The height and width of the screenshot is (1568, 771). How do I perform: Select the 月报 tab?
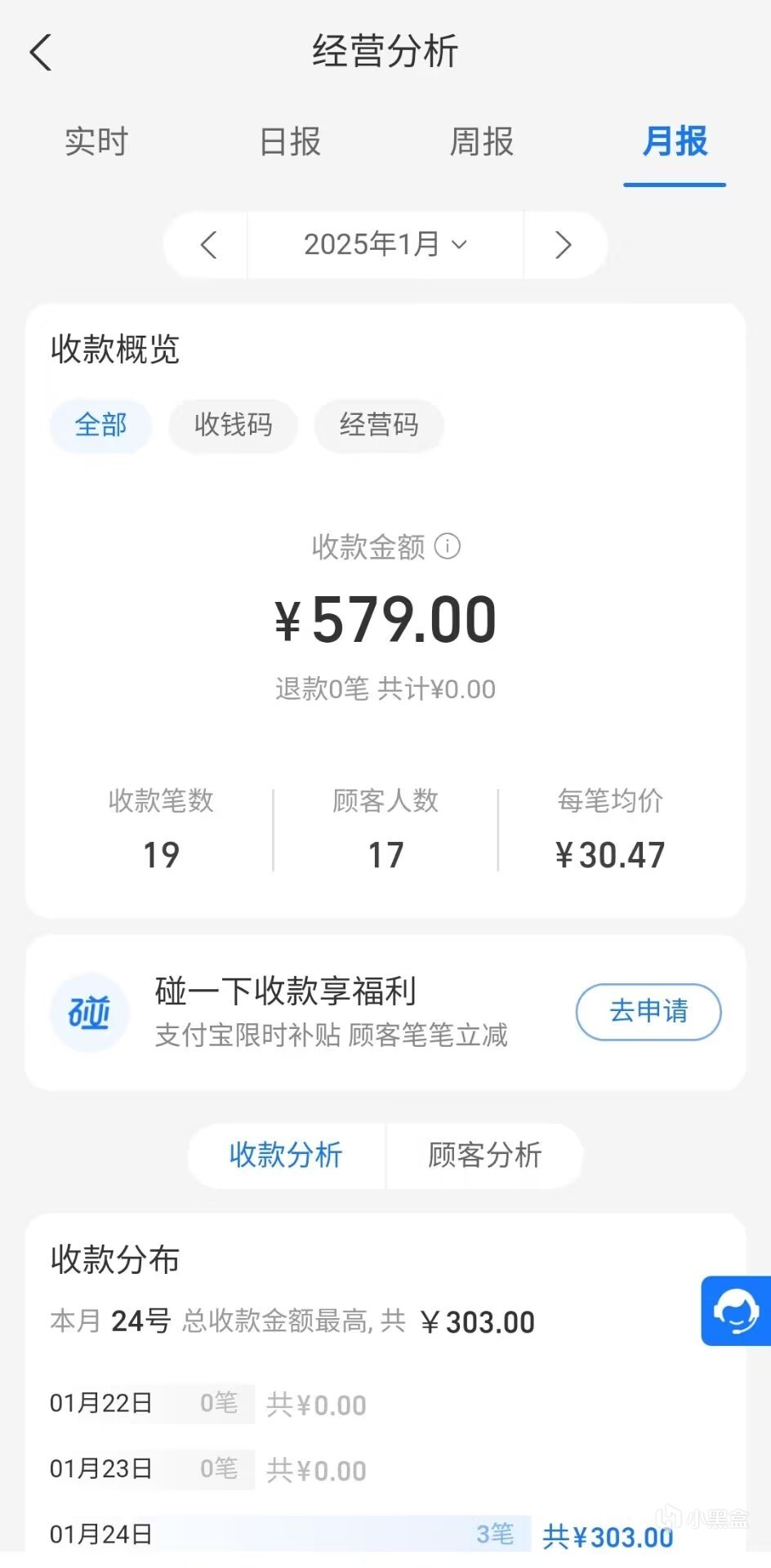tap(675, 142)
